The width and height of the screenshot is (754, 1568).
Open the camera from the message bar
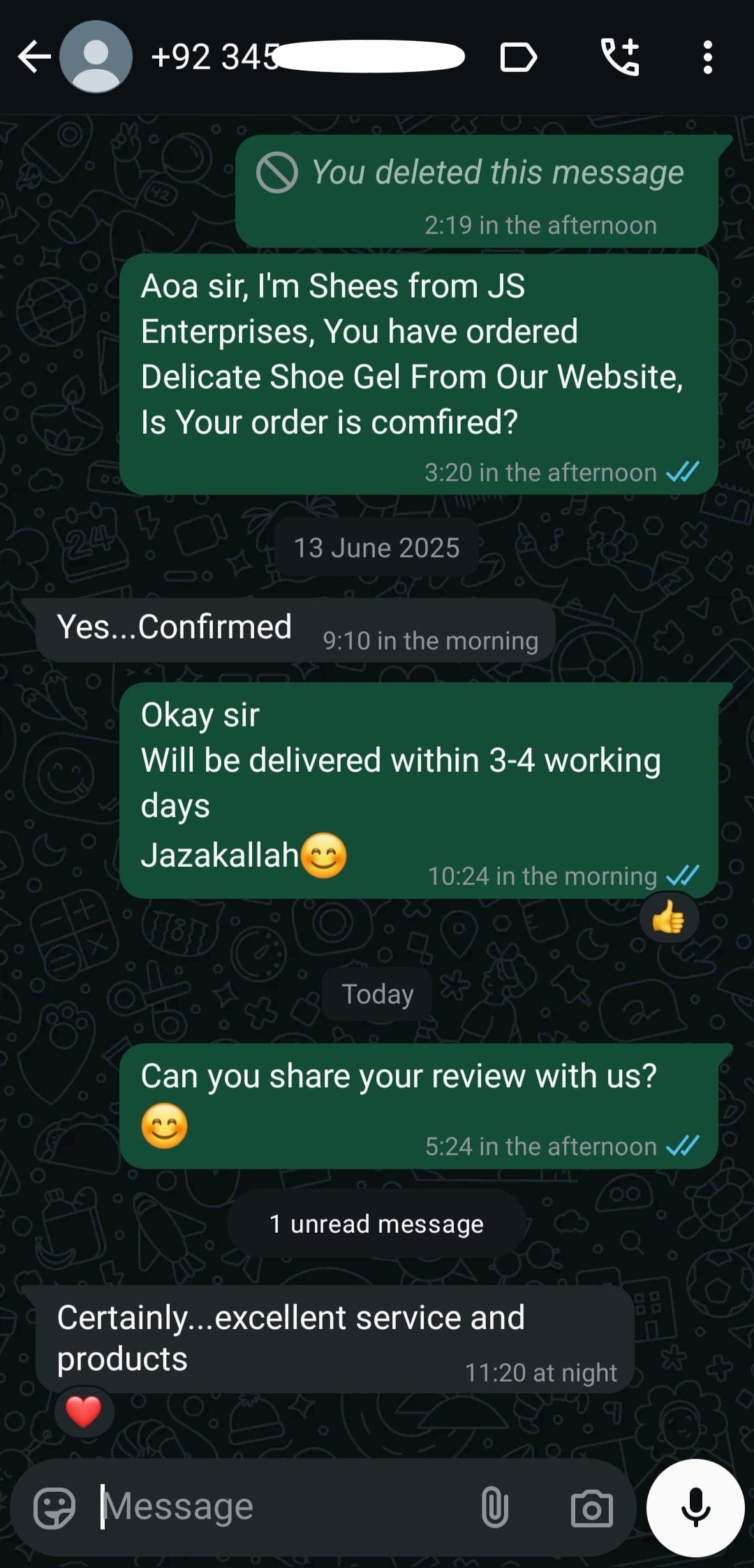pos(591,1509)
